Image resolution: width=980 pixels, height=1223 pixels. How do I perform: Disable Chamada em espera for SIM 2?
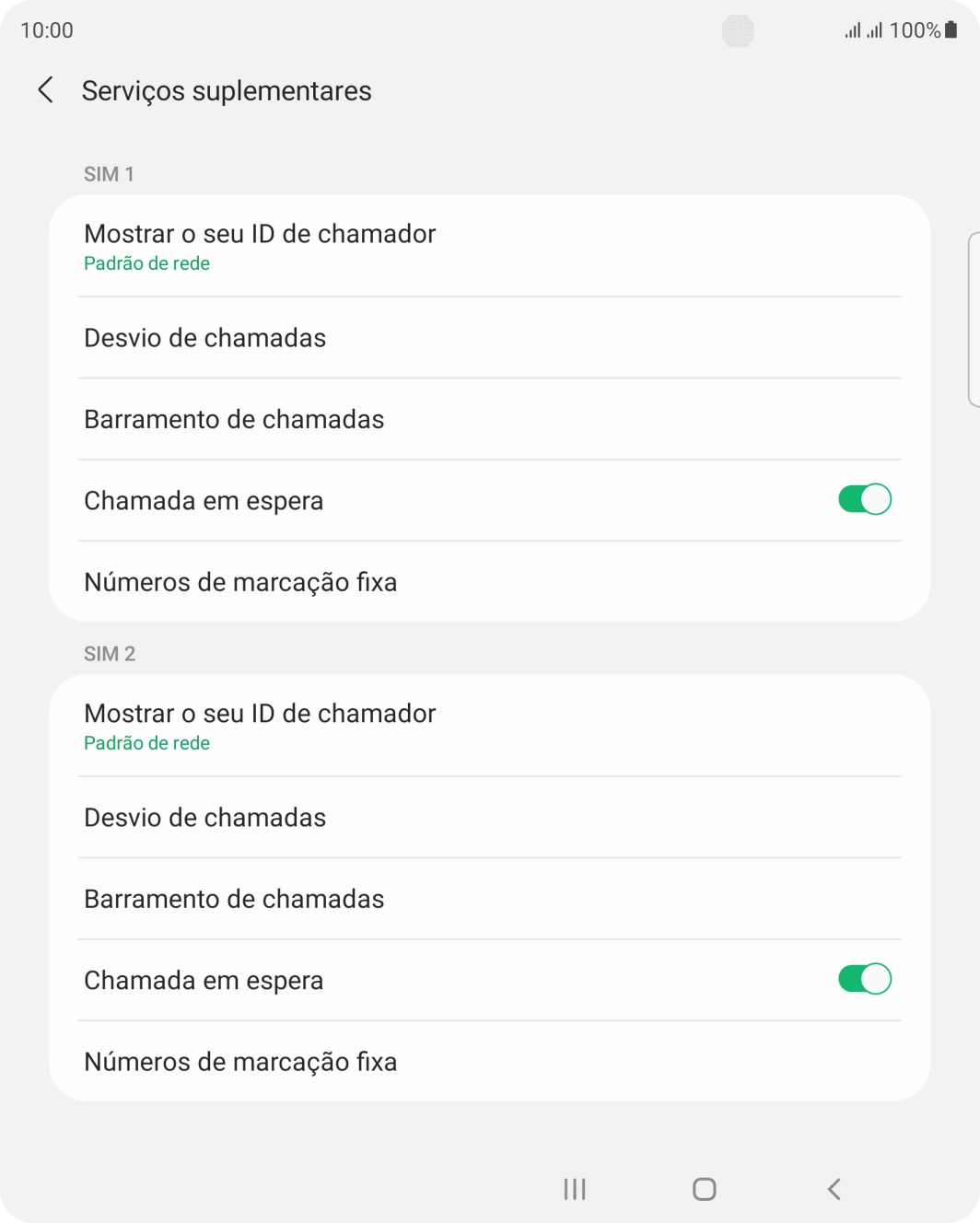point(864,979)
